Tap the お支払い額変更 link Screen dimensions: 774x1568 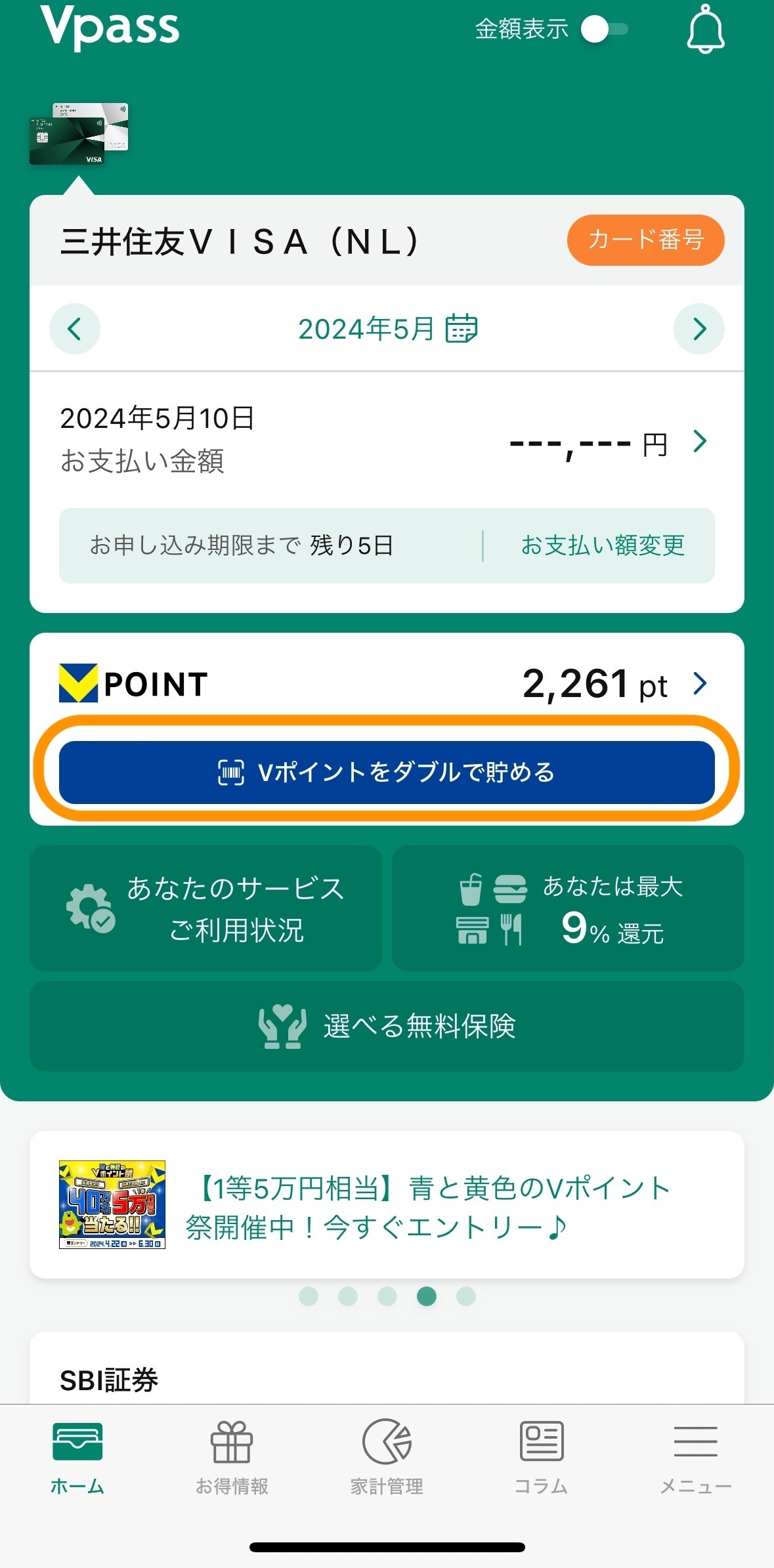[x=602, y=545]
